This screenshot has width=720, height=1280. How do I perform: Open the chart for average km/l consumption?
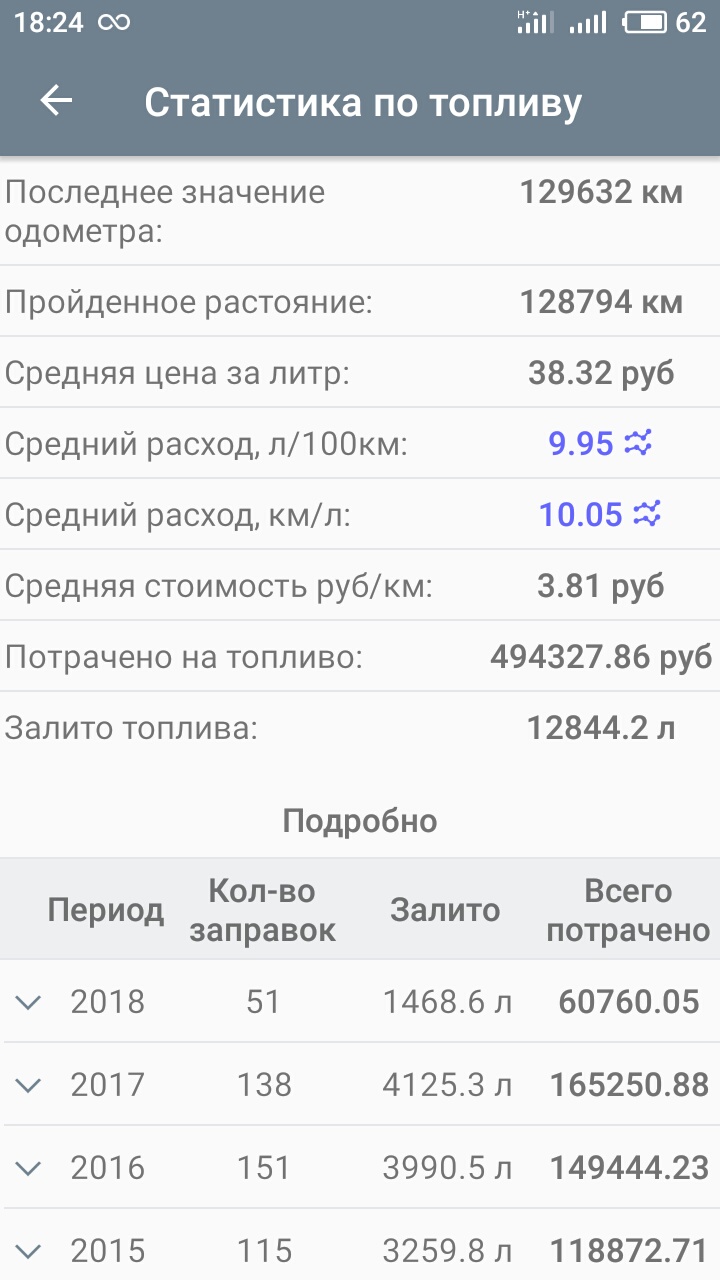[648, 515]
